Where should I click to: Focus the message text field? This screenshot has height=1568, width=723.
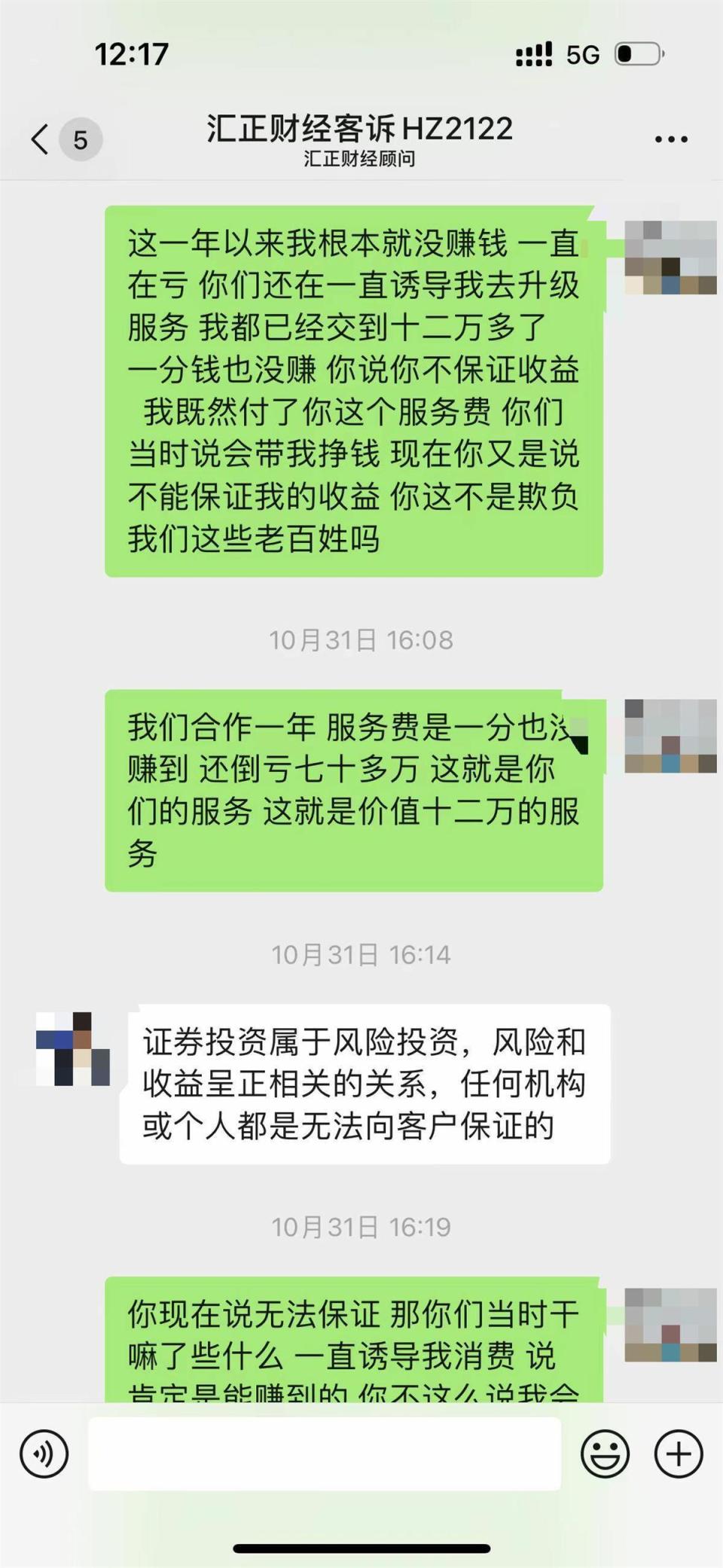[x=325, y=1454]
